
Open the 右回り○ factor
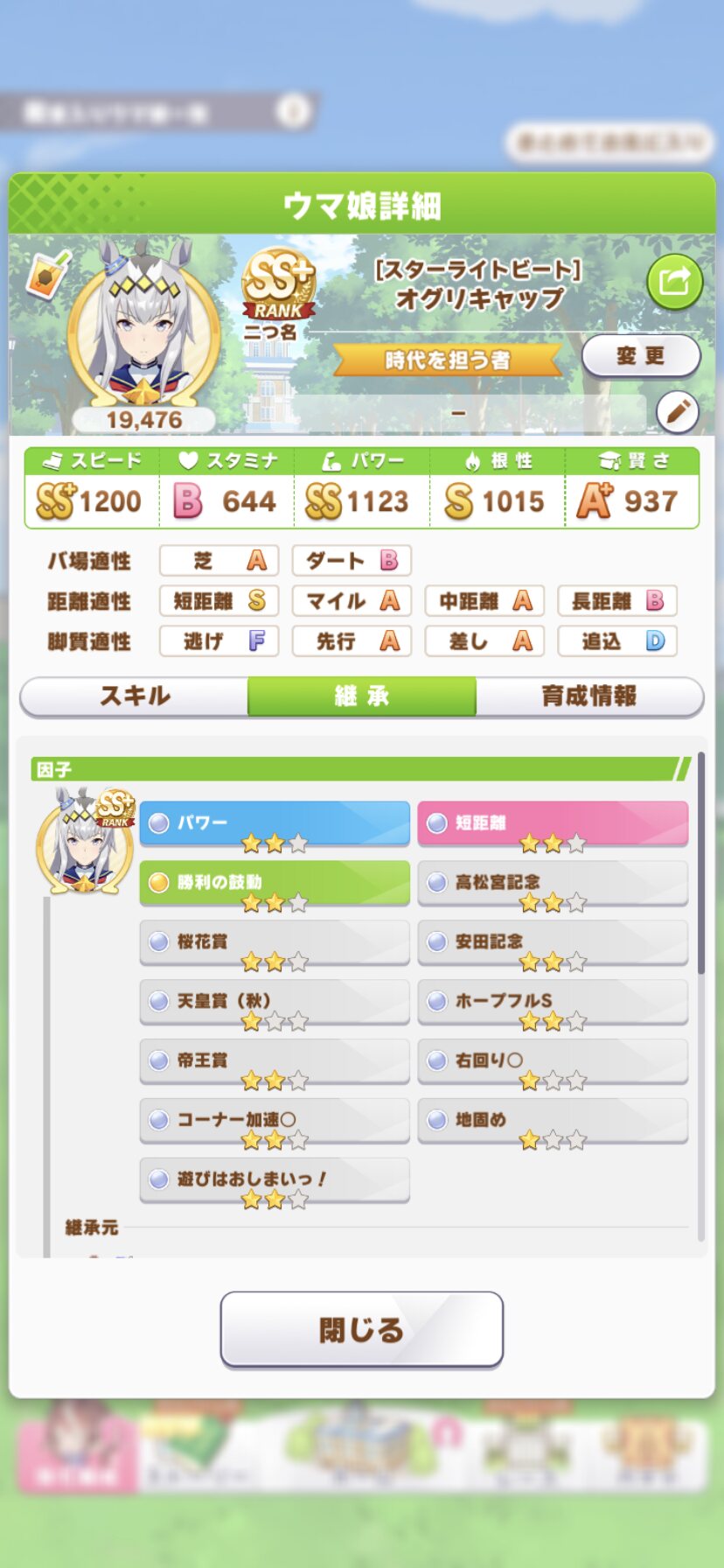[x=553, y=1061]
